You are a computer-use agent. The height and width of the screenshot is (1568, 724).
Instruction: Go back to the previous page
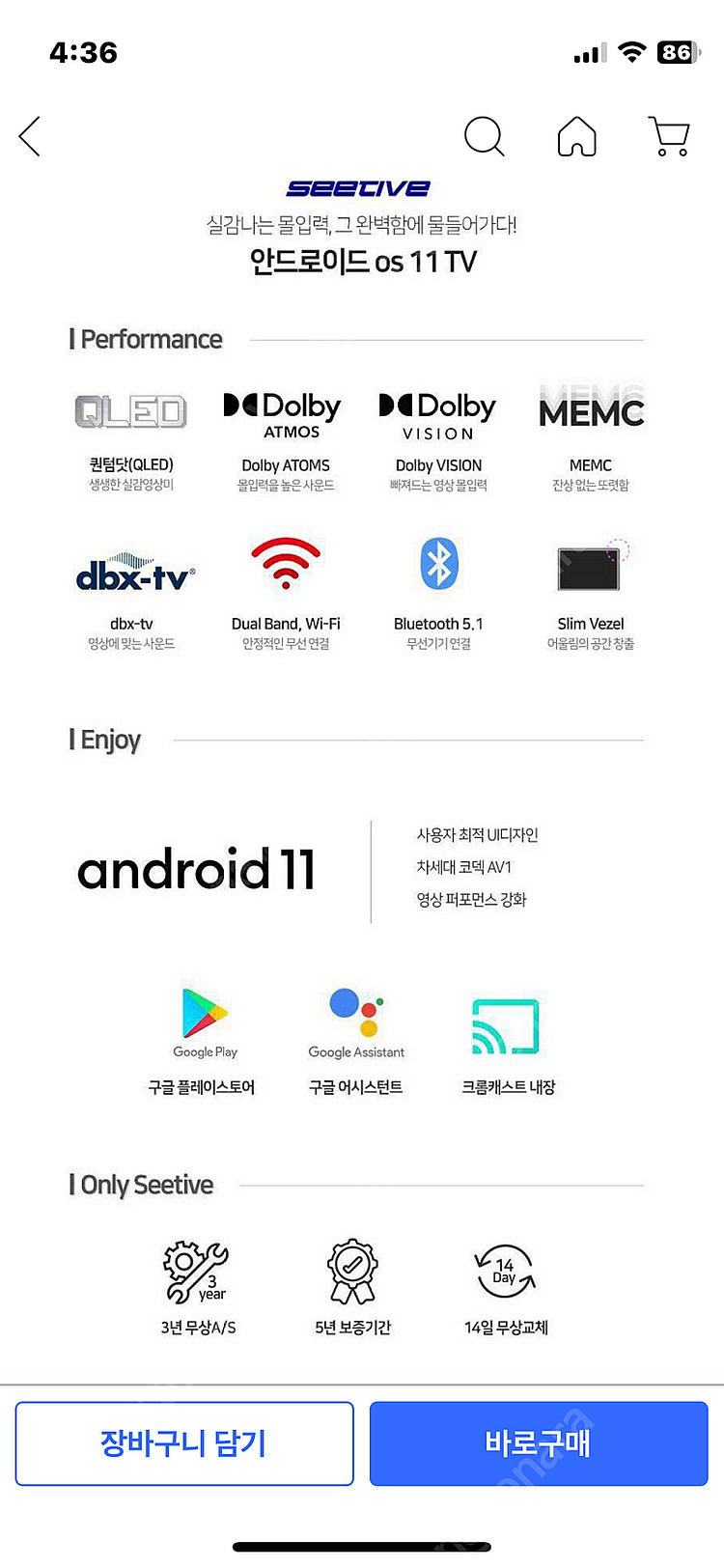(x=31, y=136)
